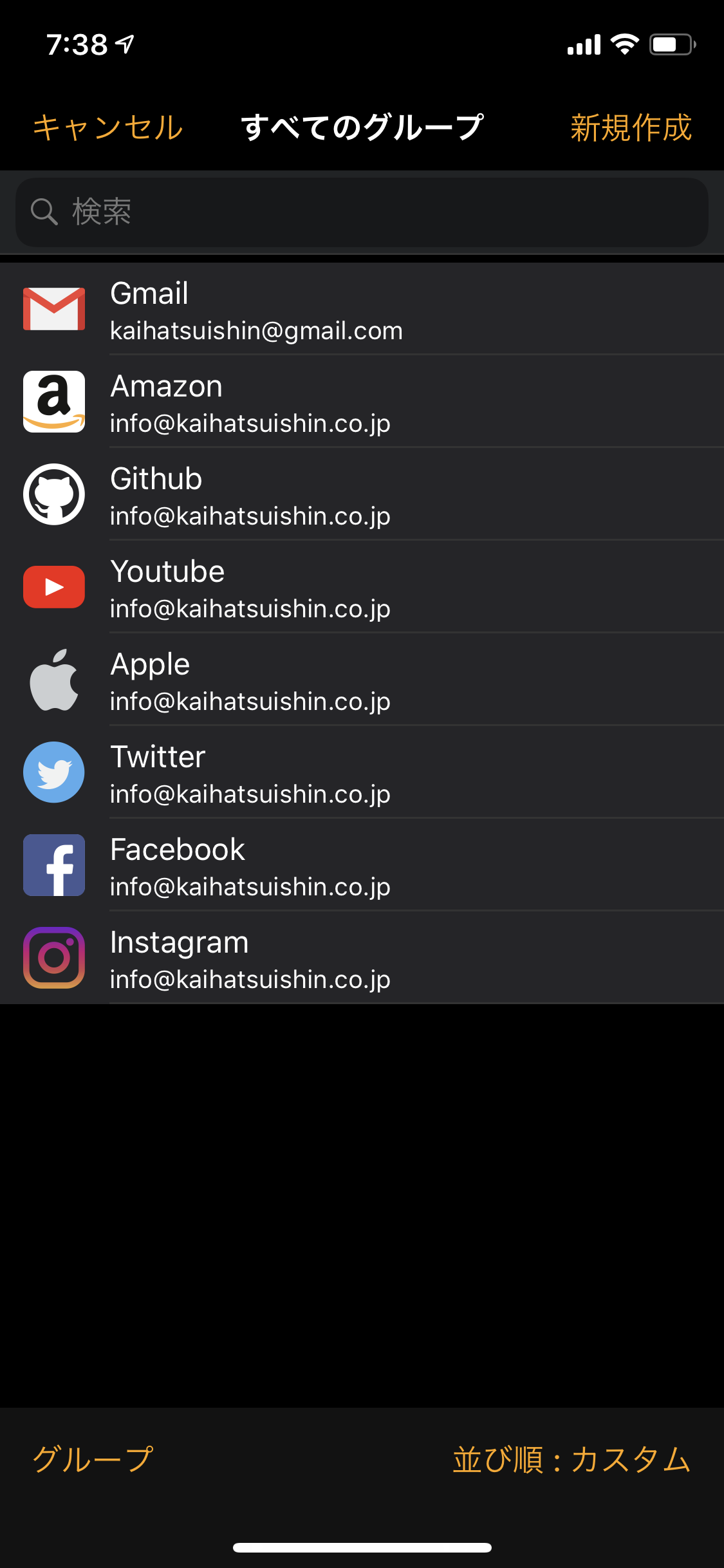Viewport: 724px width, 1568px height.
Task: Tap the キャンセル cancel button
Action: click(x=108, y=127)
